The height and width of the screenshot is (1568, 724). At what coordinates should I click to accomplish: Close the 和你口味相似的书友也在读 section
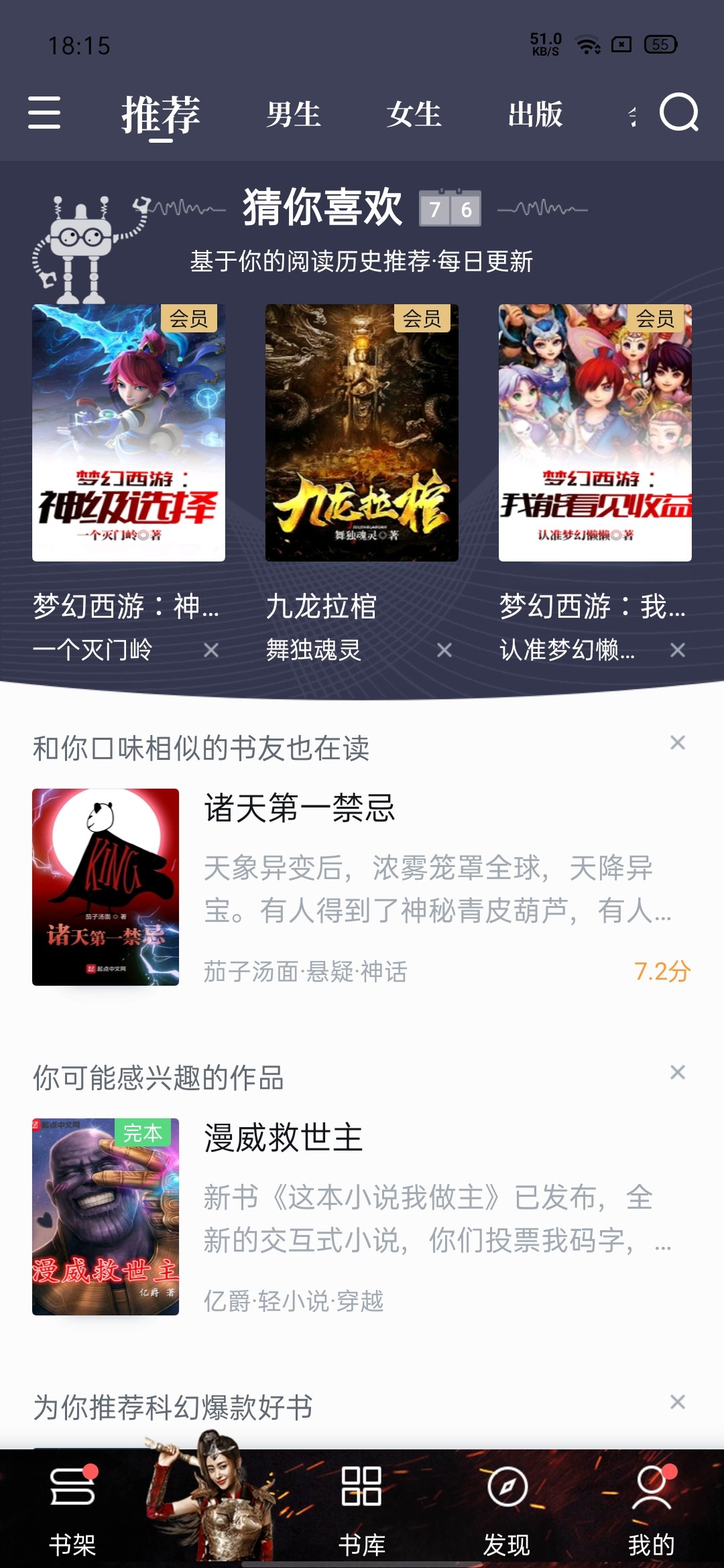click(x=678, y=742)
